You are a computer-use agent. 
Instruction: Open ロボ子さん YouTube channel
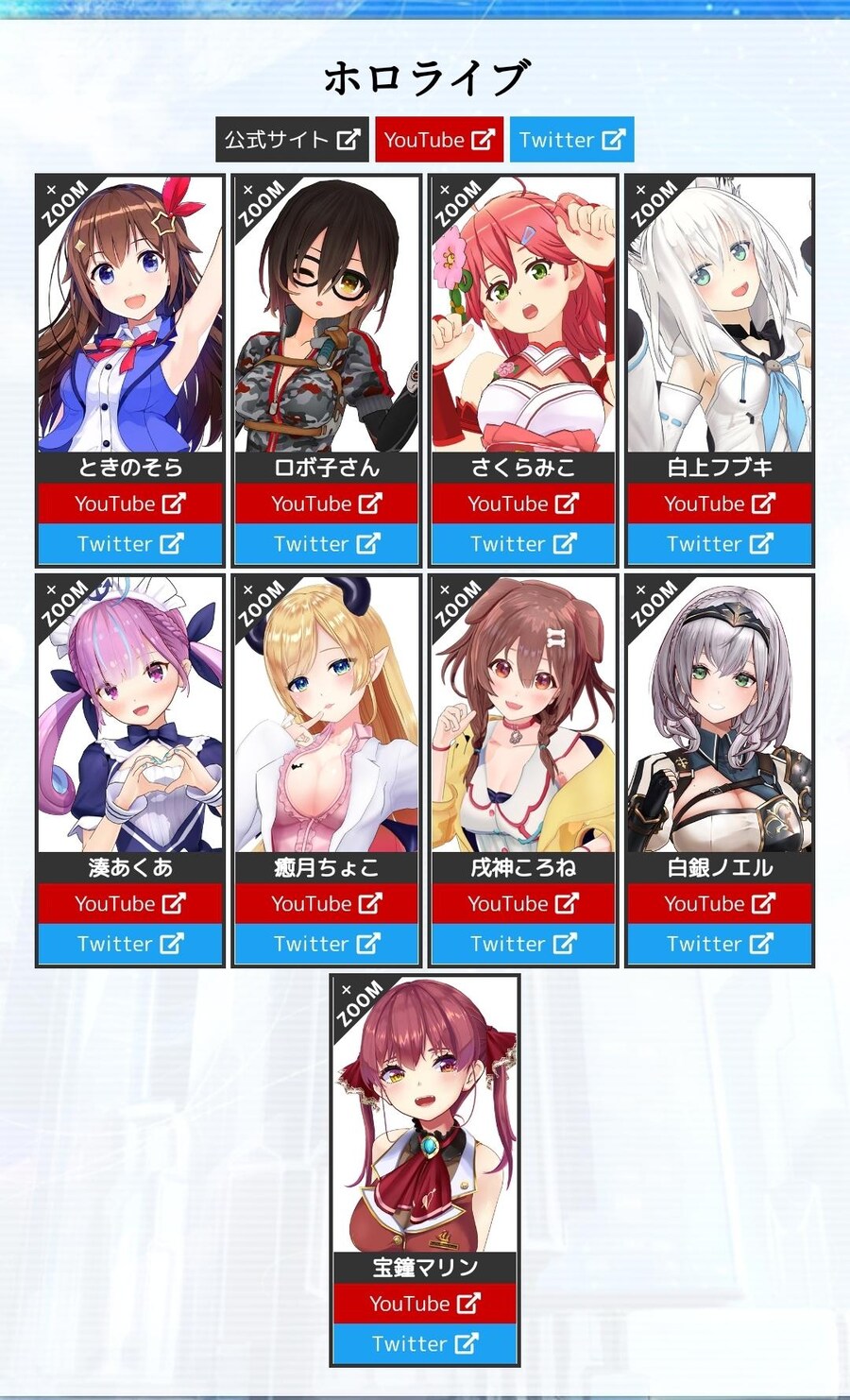pos(327,504)
